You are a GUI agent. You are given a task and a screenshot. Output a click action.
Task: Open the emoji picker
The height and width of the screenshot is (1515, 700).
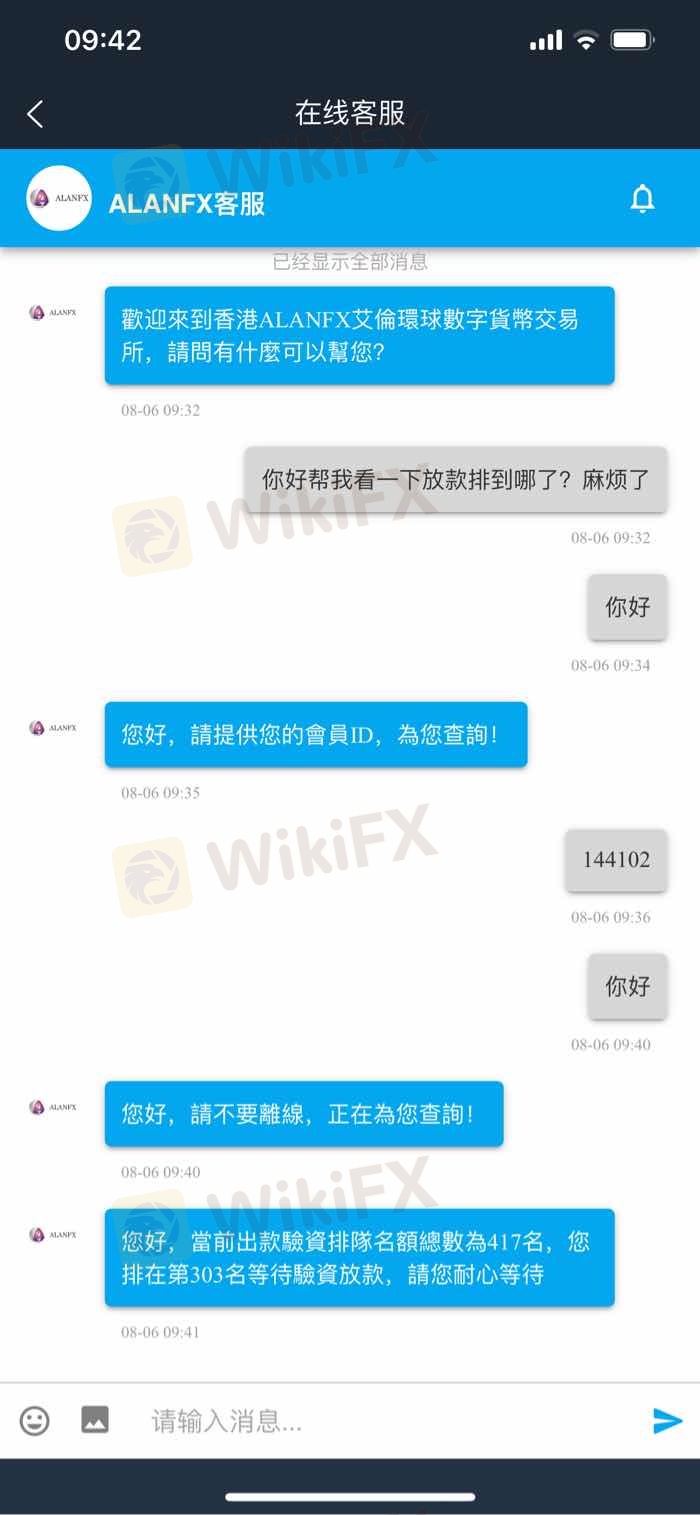click(x=35, y=1420)
